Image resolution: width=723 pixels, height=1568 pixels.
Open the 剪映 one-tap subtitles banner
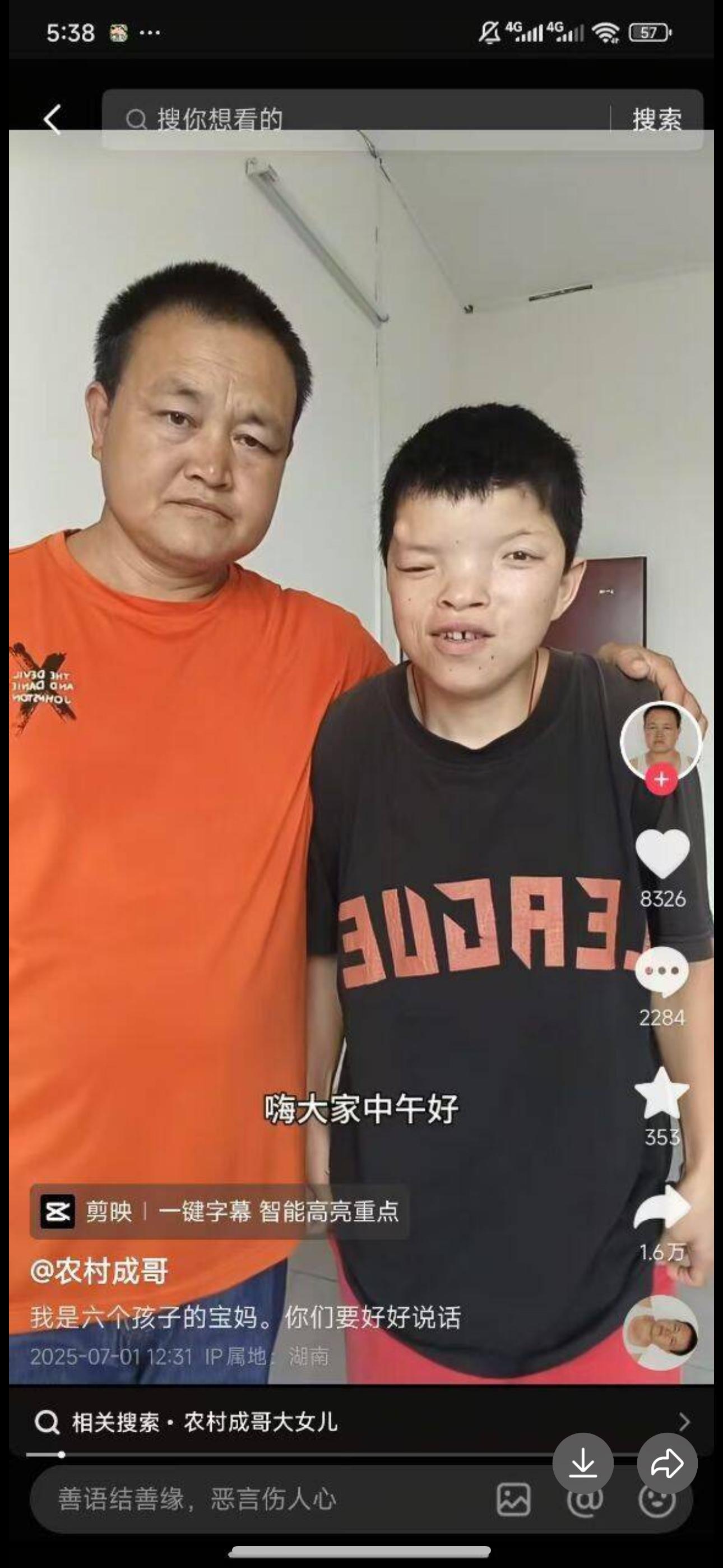pos(219,1211)
